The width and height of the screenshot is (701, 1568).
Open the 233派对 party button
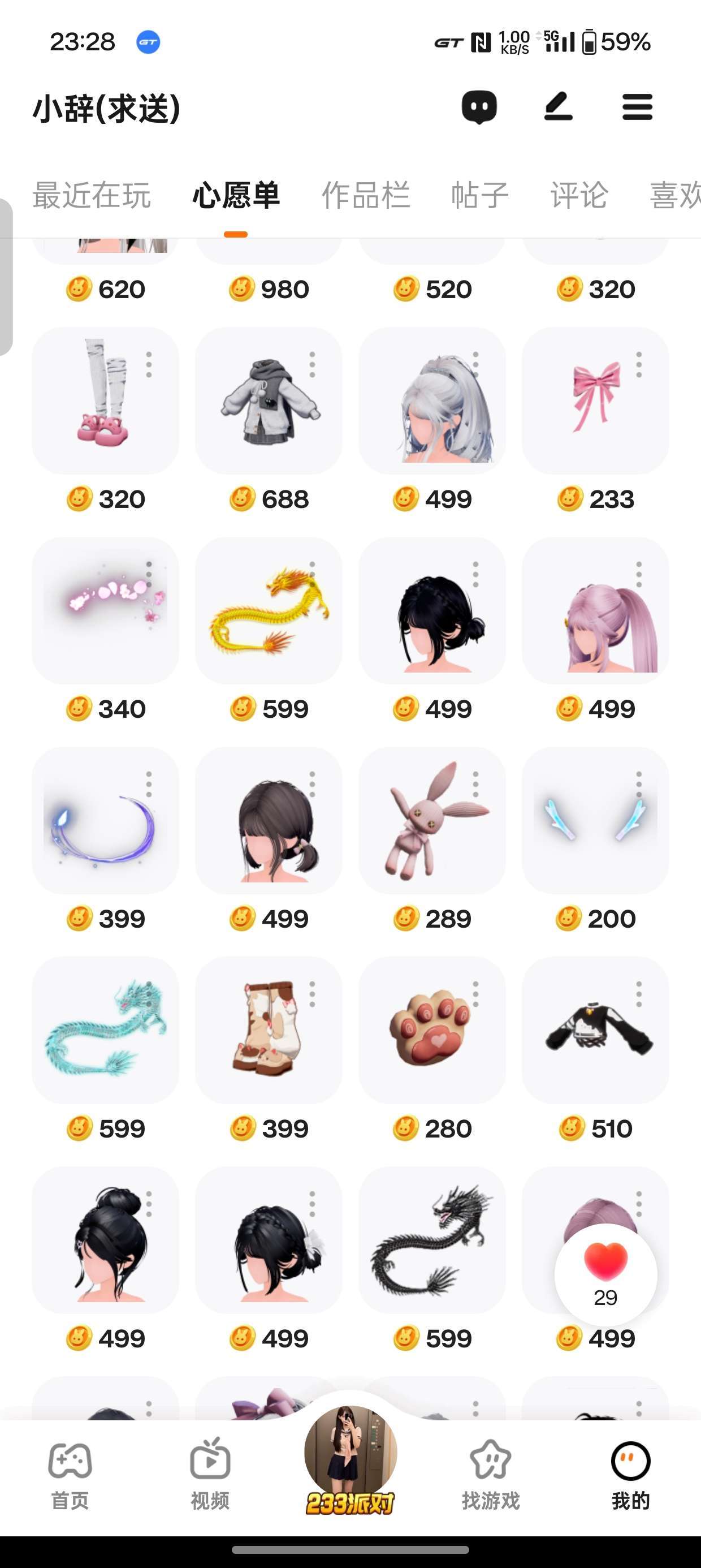click(350, 1461)
